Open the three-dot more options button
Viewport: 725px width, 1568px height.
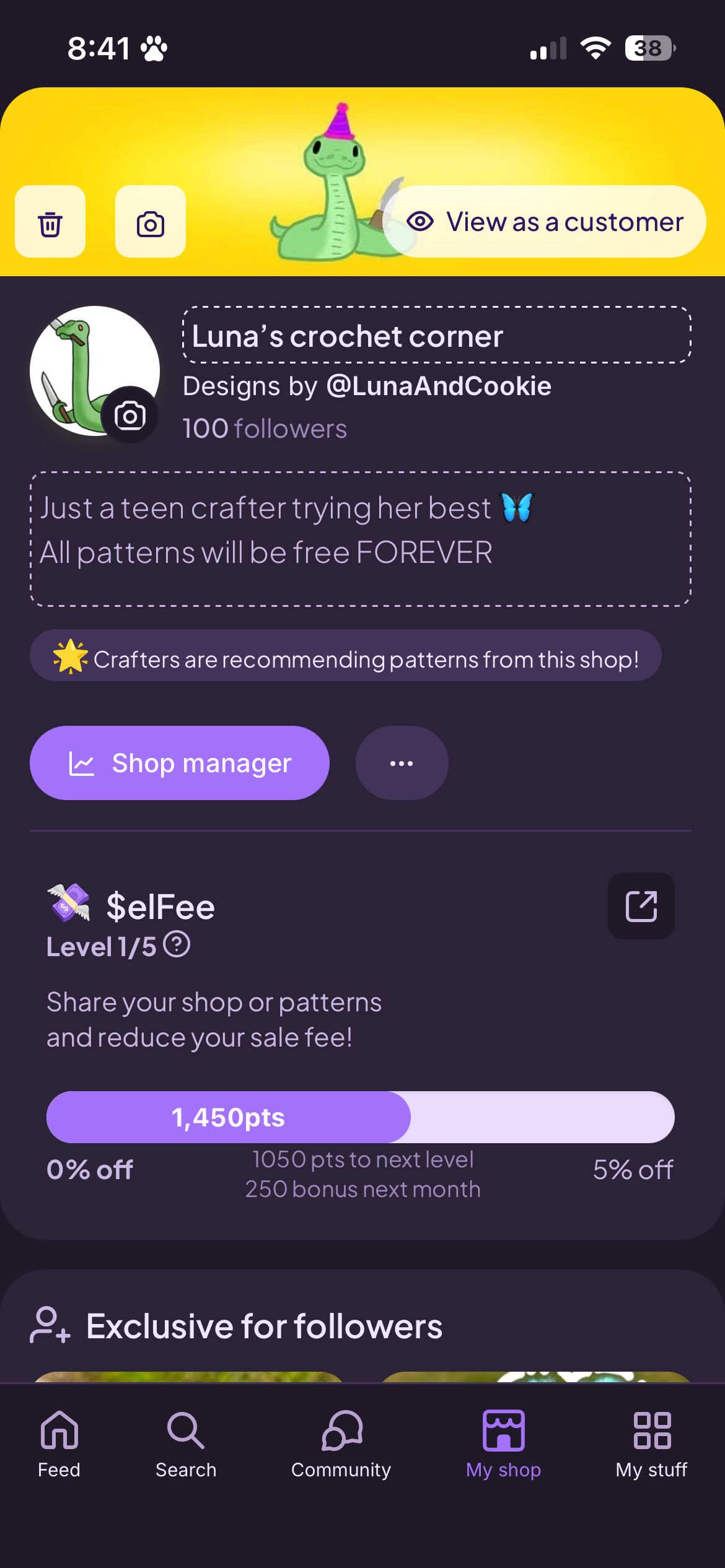click(402, 763)
